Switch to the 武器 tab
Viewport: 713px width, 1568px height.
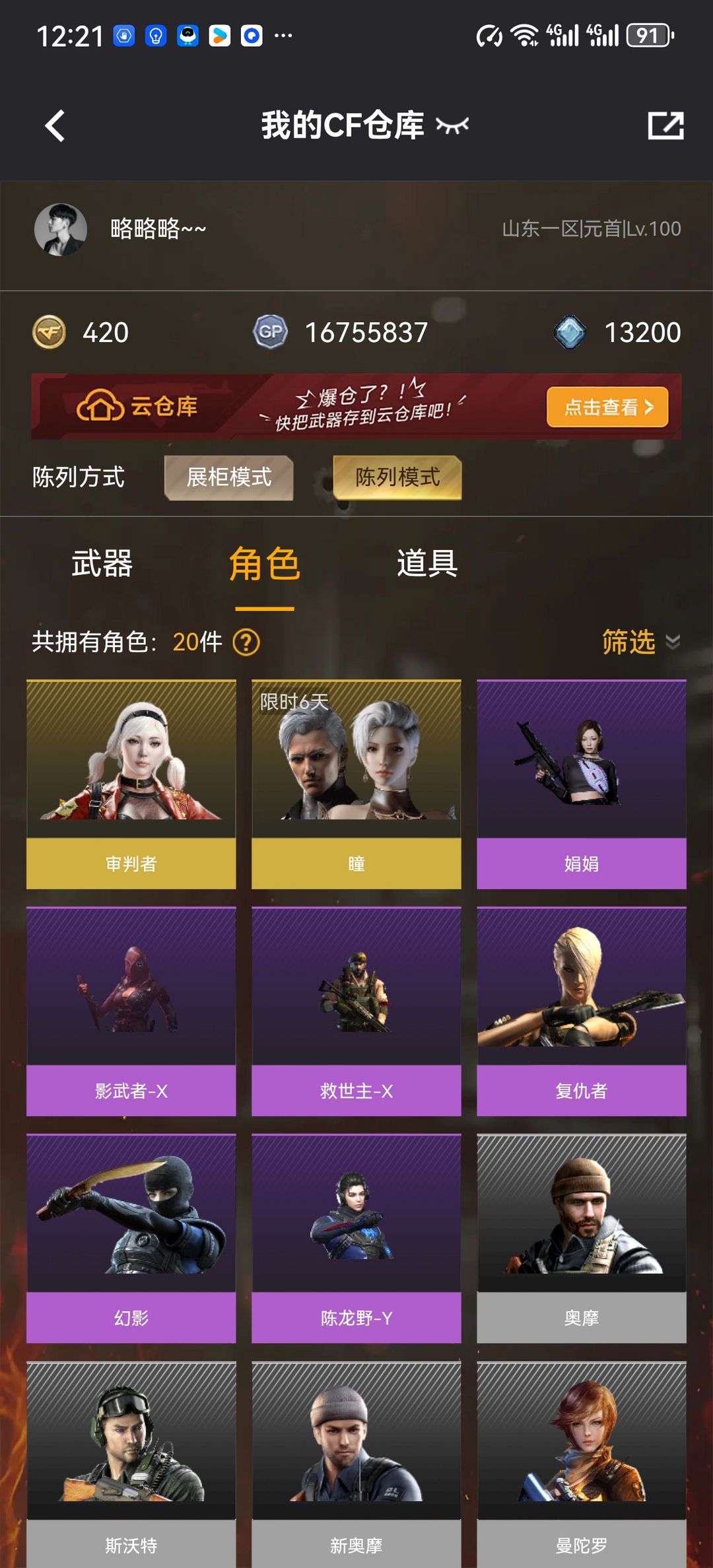(x=102, y=564)
